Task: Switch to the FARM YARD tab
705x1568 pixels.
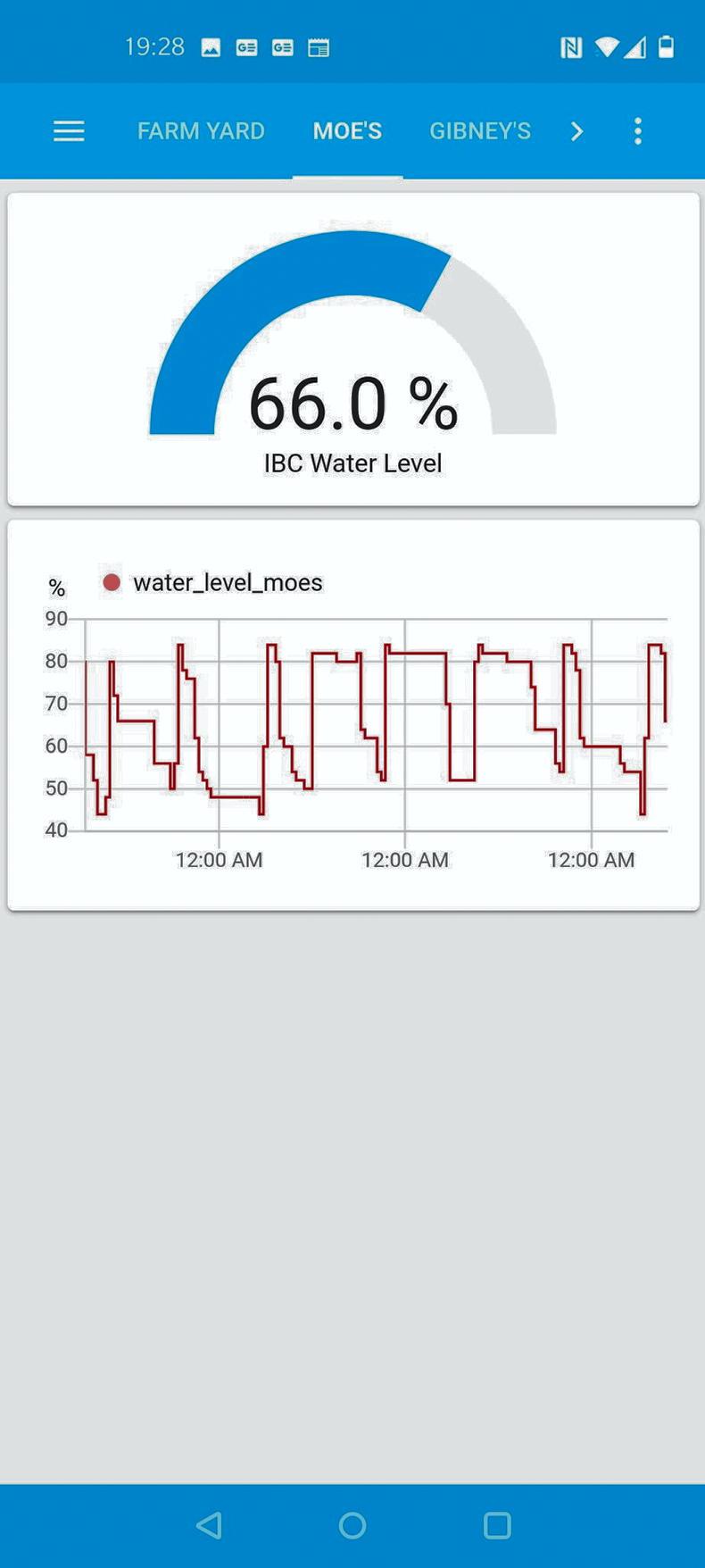Action: [201, 131]
